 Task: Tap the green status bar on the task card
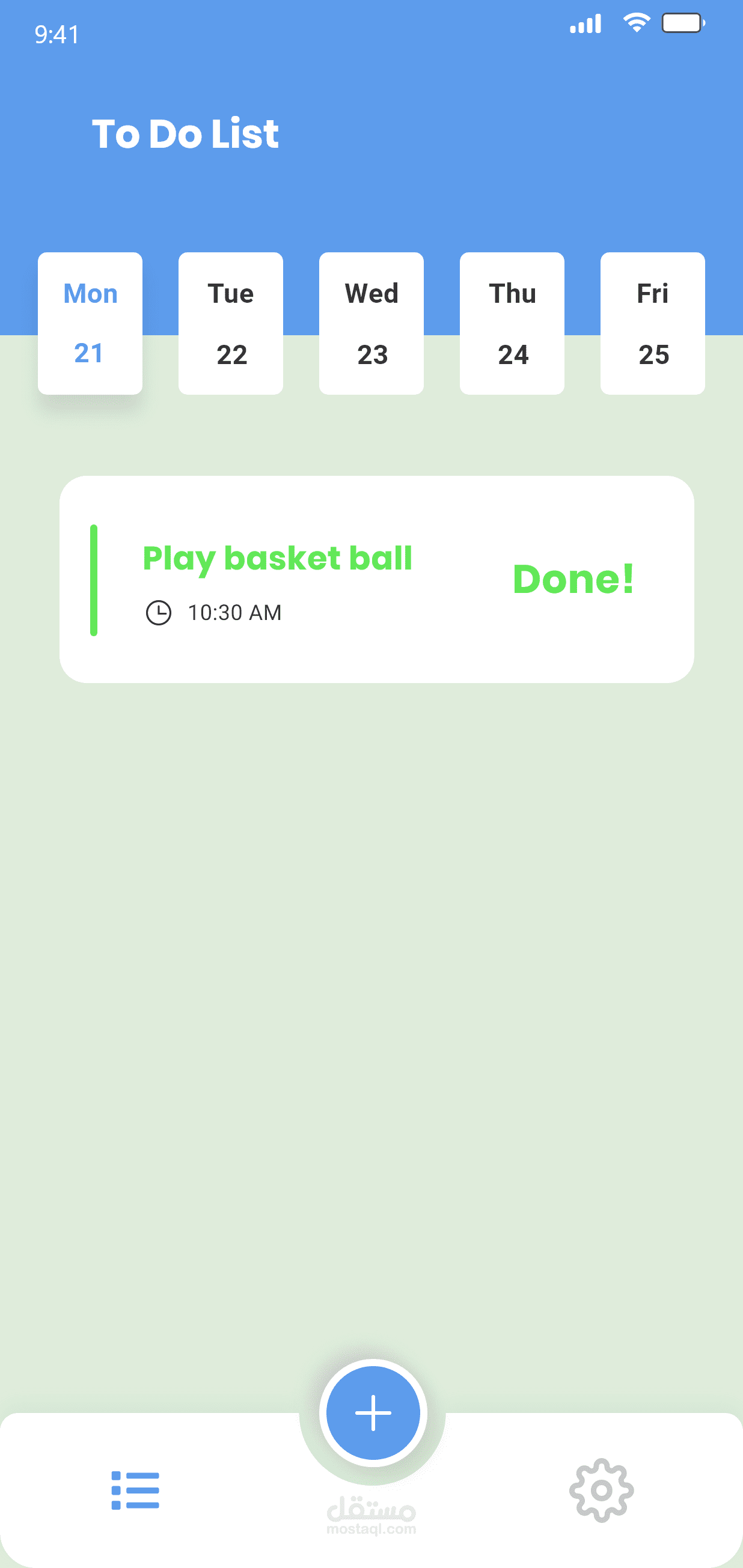pyautogui.click(x=94, y=580)
